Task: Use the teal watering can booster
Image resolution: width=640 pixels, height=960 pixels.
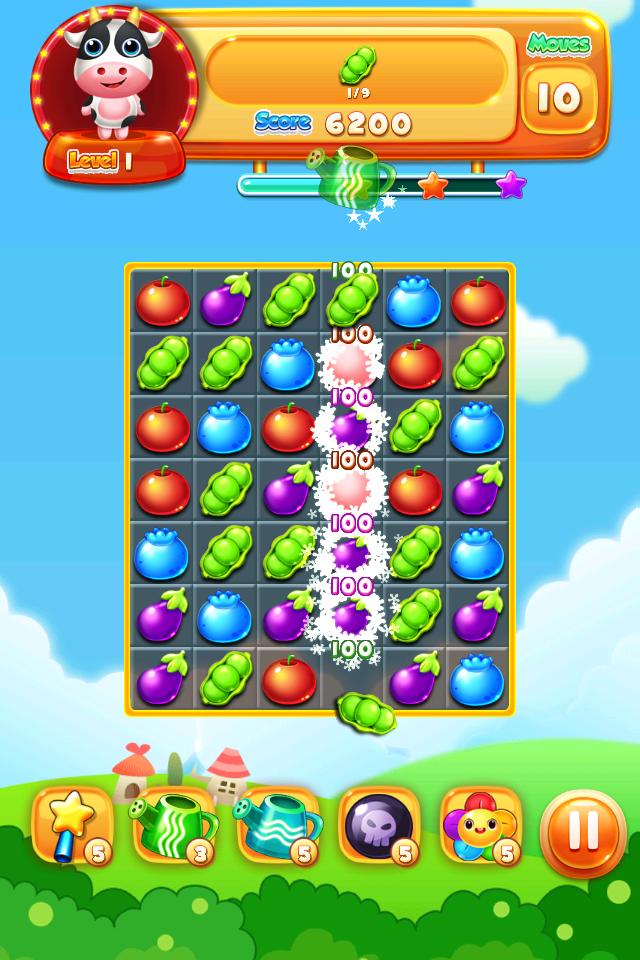Action: [277, 826]
